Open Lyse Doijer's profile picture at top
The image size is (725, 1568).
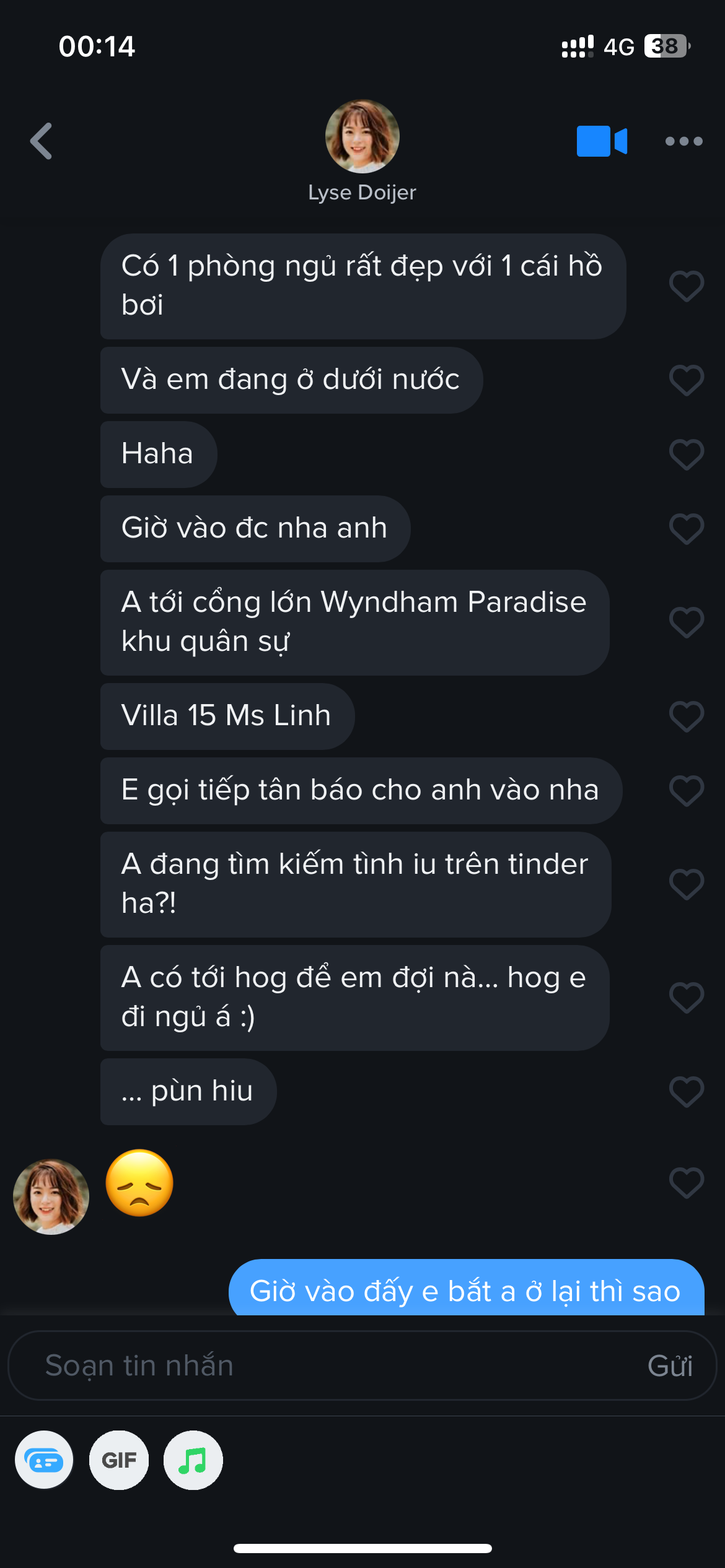tap(362, 136)
